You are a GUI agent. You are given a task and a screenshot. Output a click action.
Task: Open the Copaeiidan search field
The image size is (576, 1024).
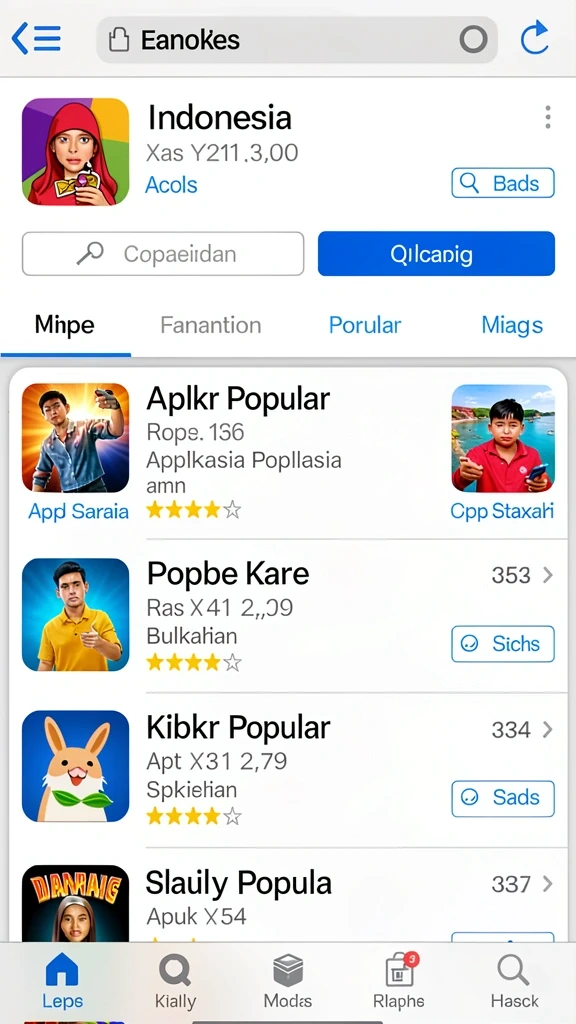pos(163,253)
